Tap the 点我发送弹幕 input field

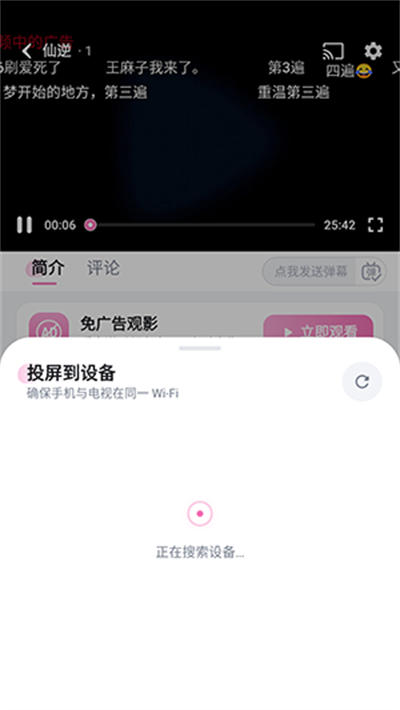[310, 271]
